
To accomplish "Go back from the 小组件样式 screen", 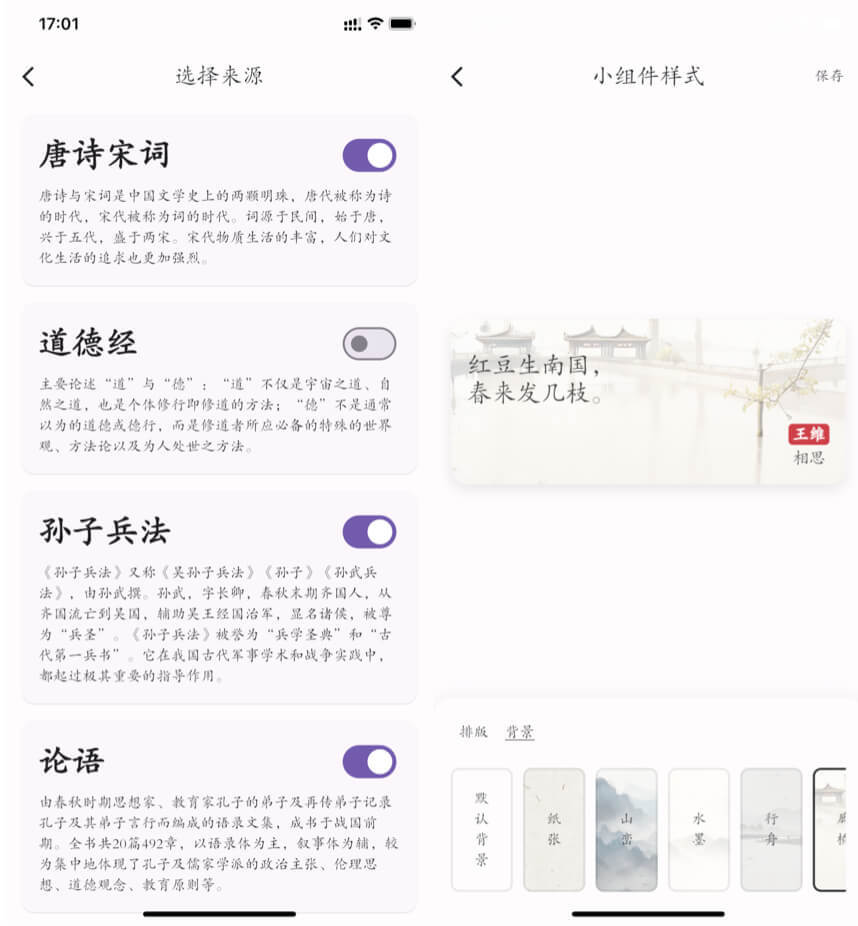I will click(457, 76).
